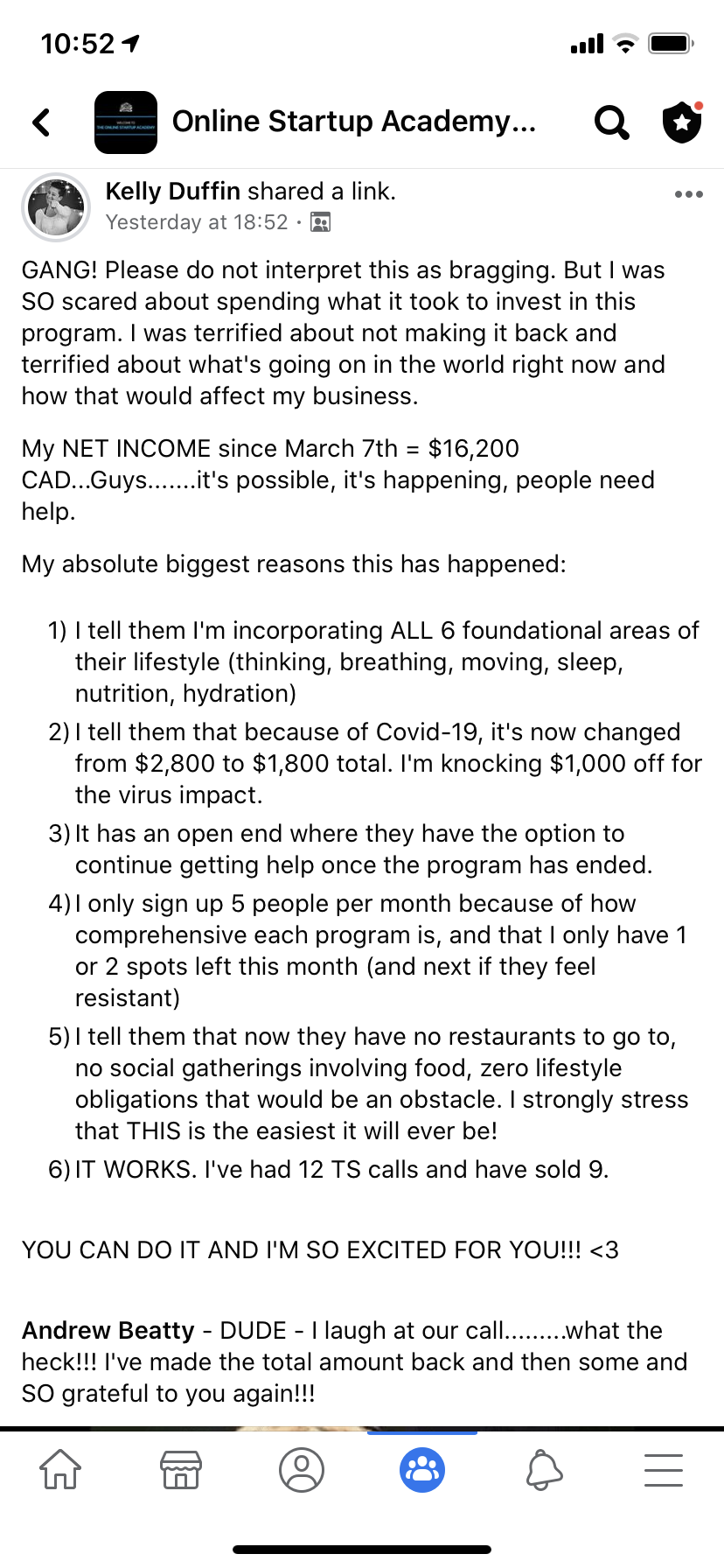Open the Notifications bell tab
The image size is (724, 1568).
tap(543, 1469)
